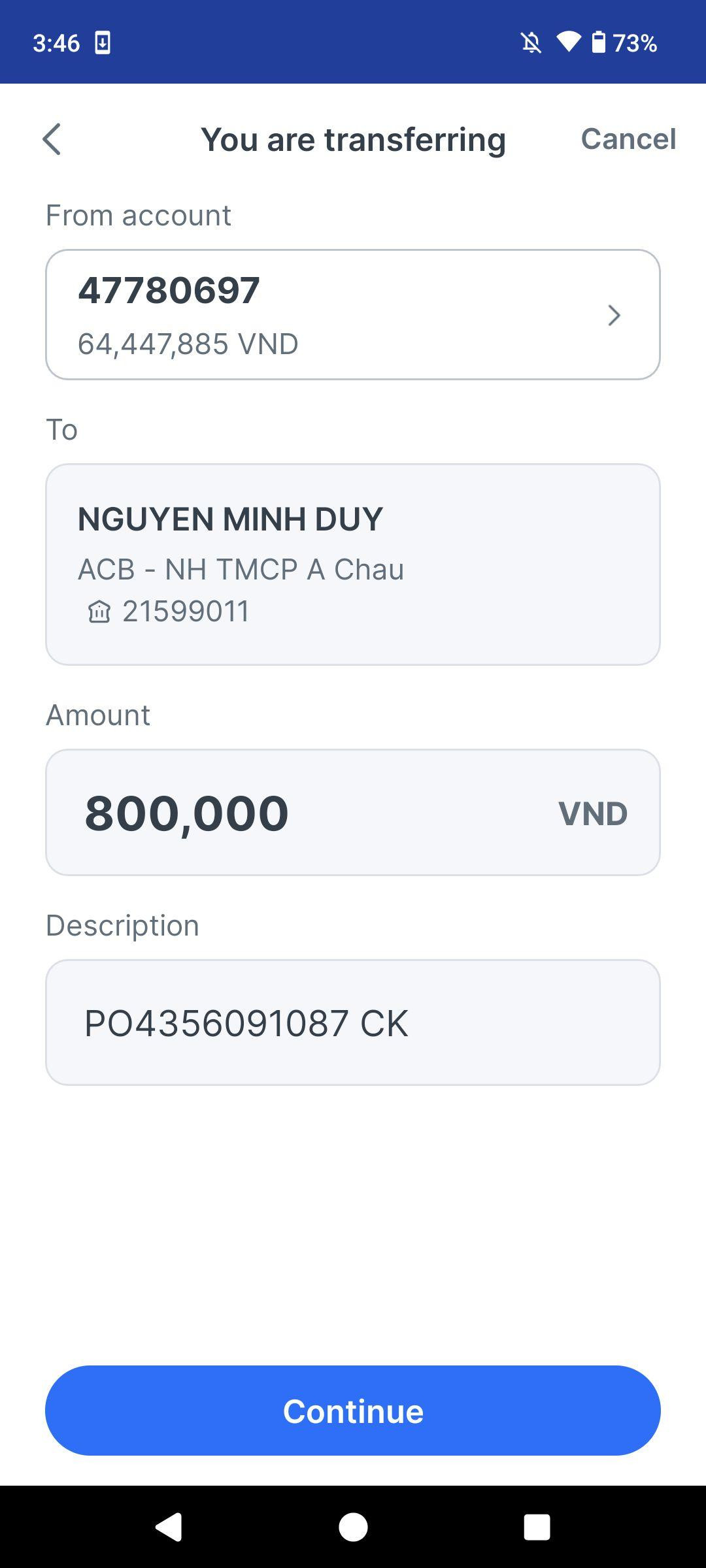The image size is (706, 1568).
Task: Continue with the transfer
Action: coord(353,1411)
